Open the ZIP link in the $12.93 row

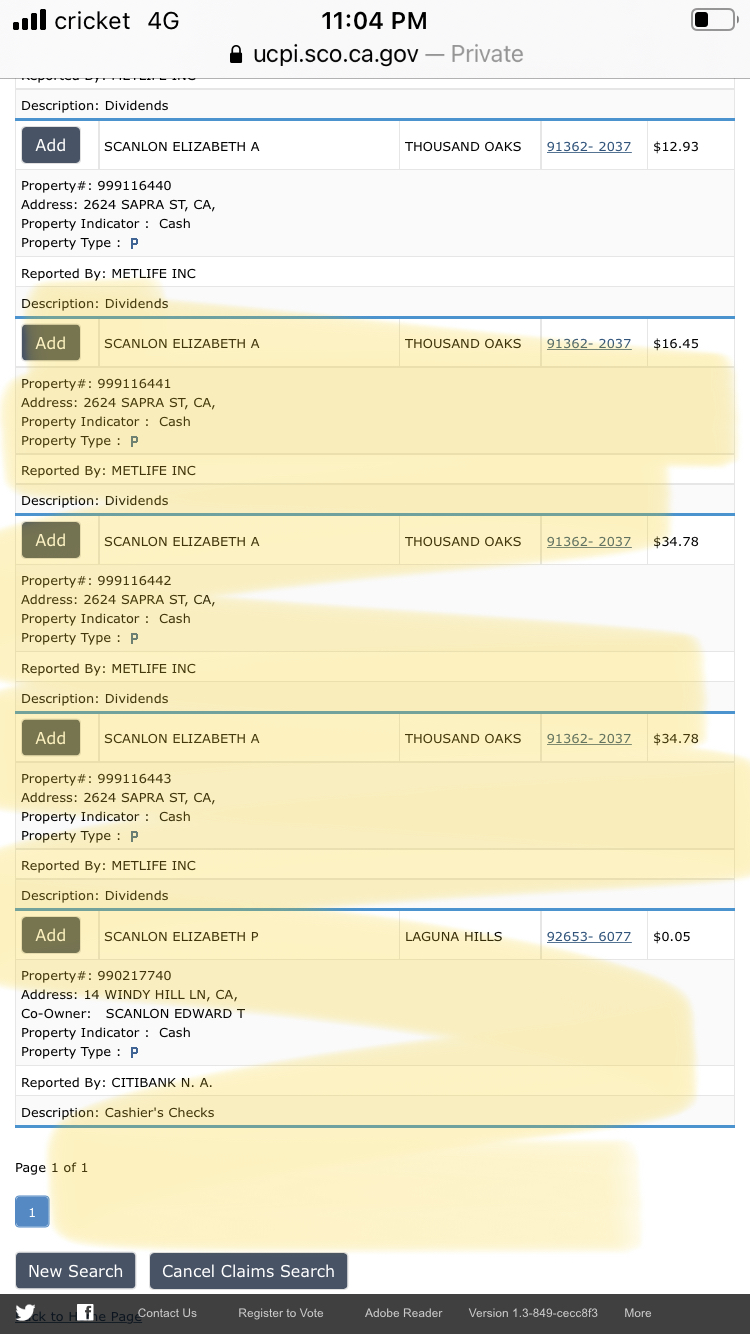point(589,146)
